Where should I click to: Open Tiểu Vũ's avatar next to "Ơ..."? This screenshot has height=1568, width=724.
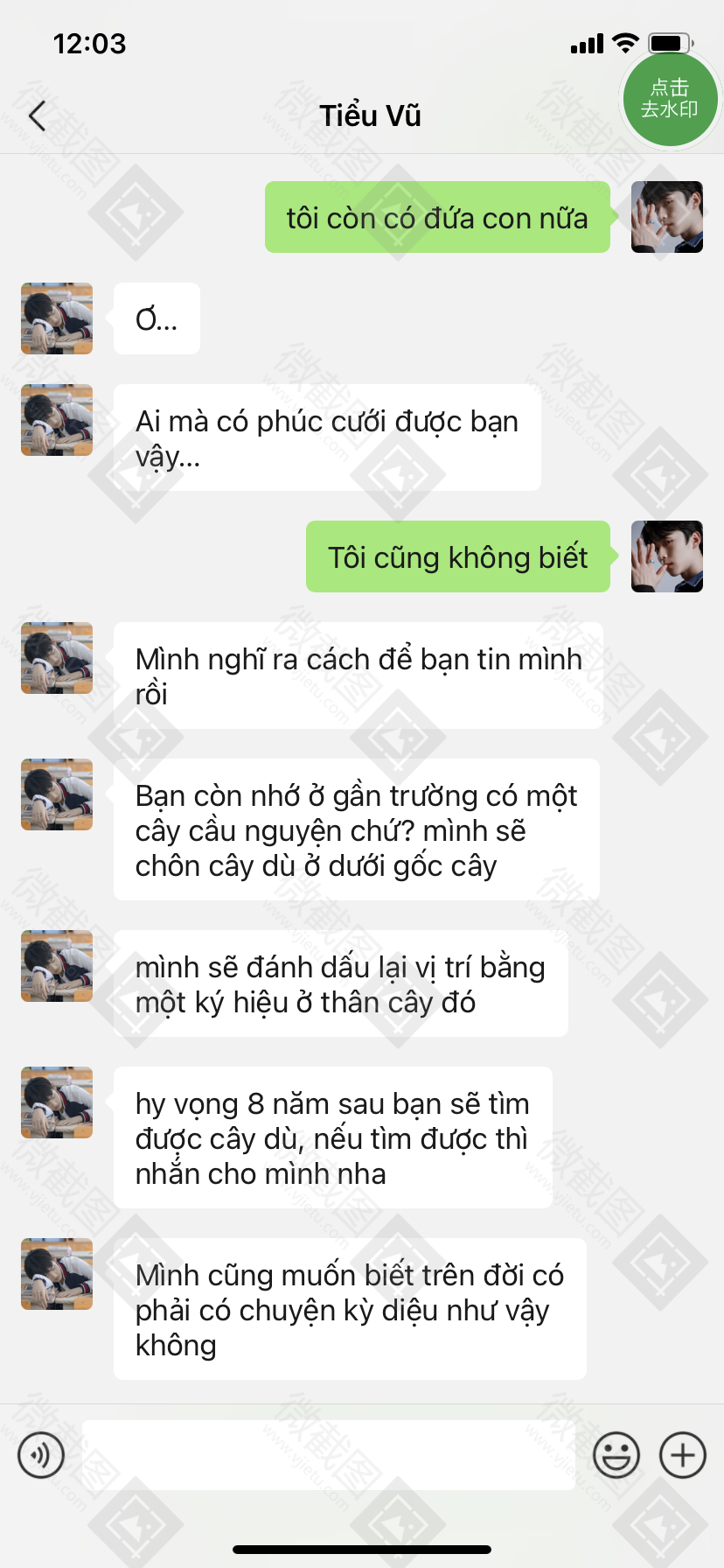tap(57, 318)
